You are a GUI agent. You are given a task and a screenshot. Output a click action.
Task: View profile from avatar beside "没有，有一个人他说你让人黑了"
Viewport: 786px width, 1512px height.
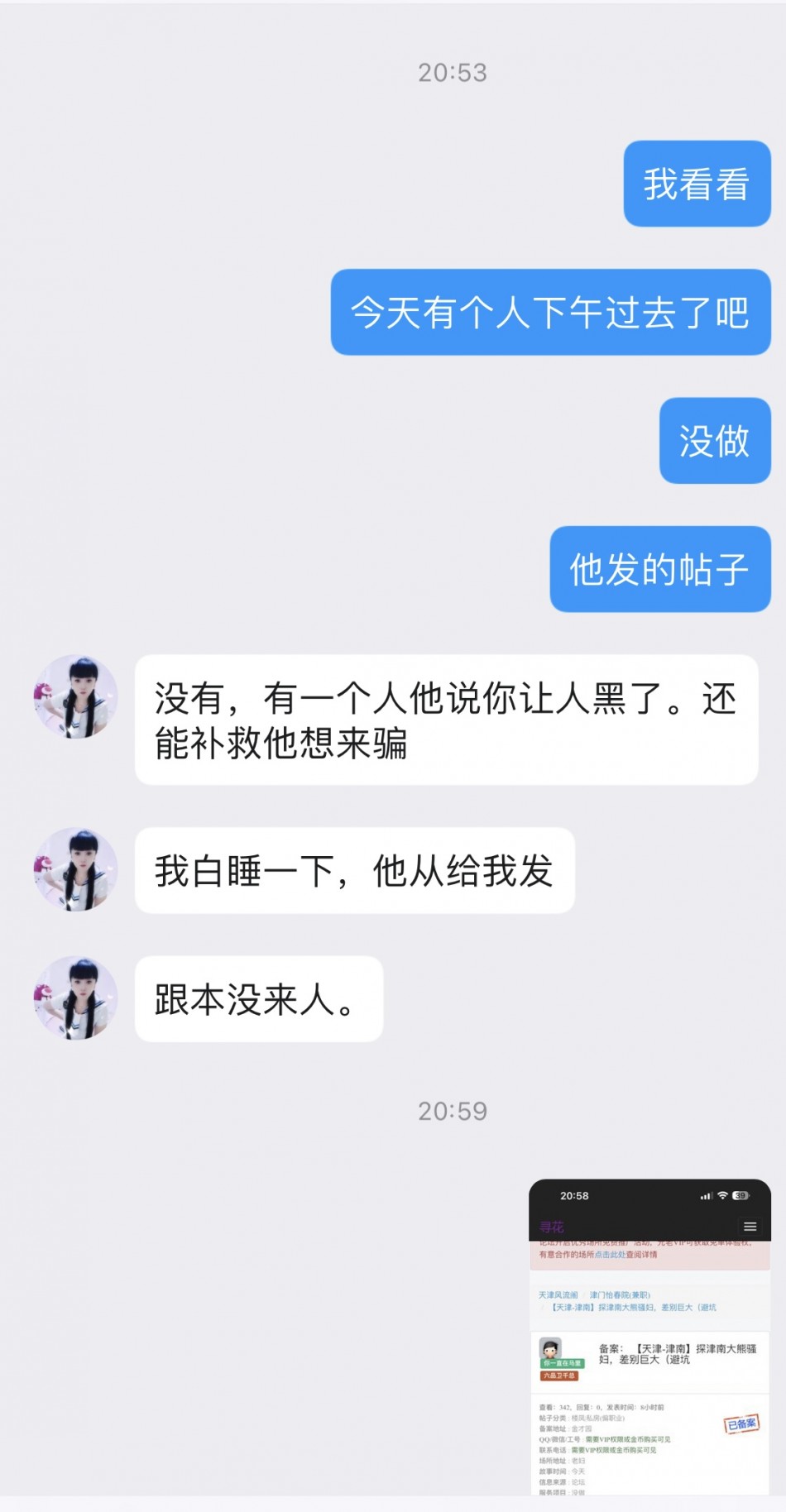75,696
